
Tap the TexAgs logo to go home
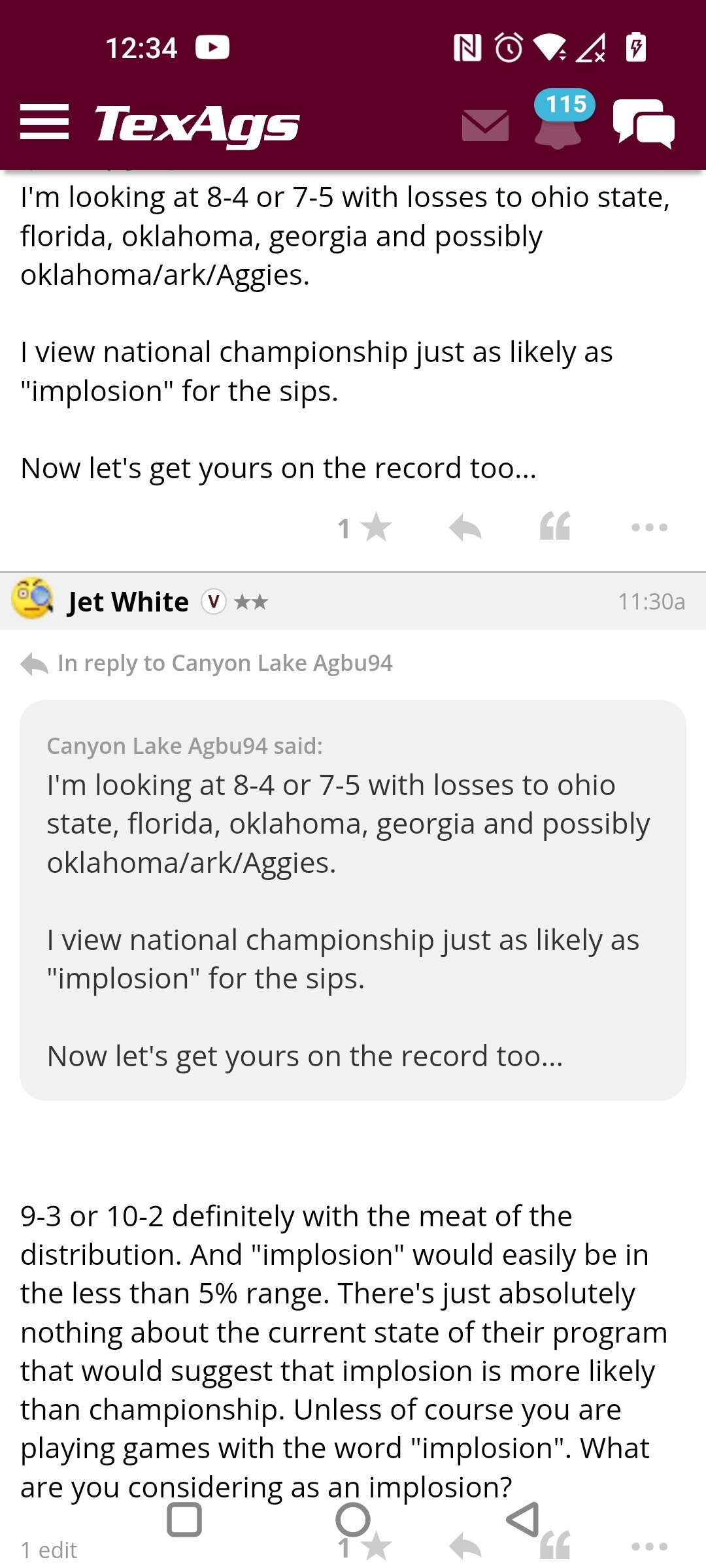[197, 124]
